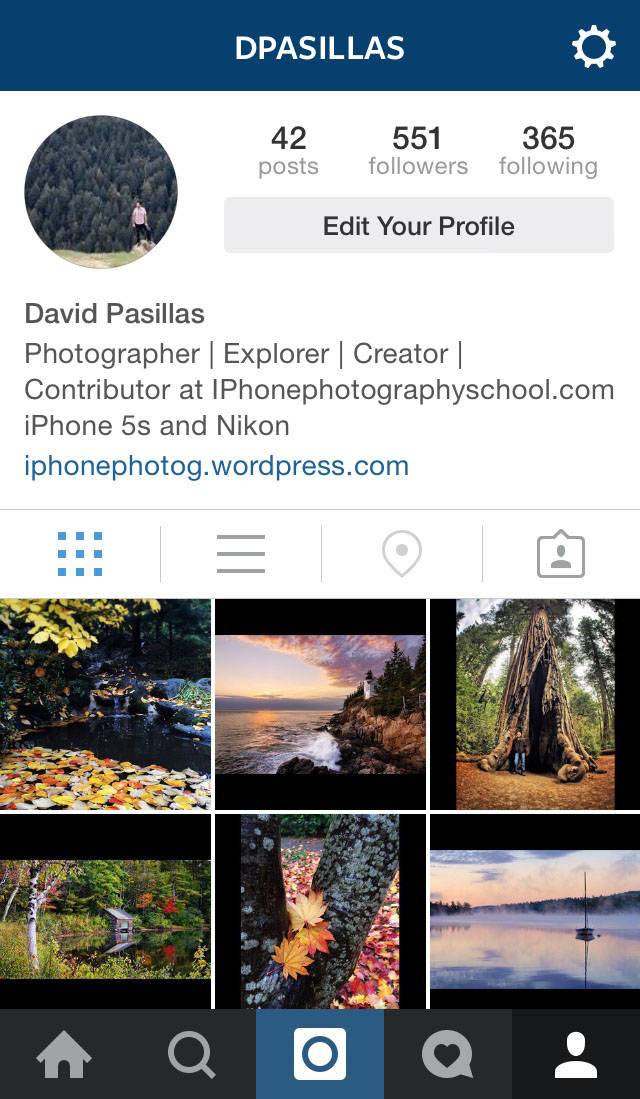Open the search explore tab

[191, 1054]
